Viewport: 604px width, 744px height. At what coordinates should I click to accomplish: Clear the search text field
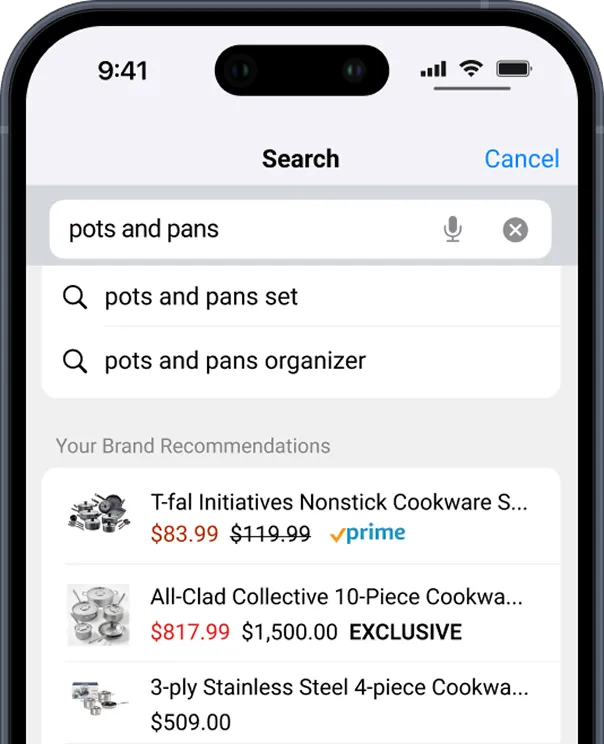[x=514, y=230]
